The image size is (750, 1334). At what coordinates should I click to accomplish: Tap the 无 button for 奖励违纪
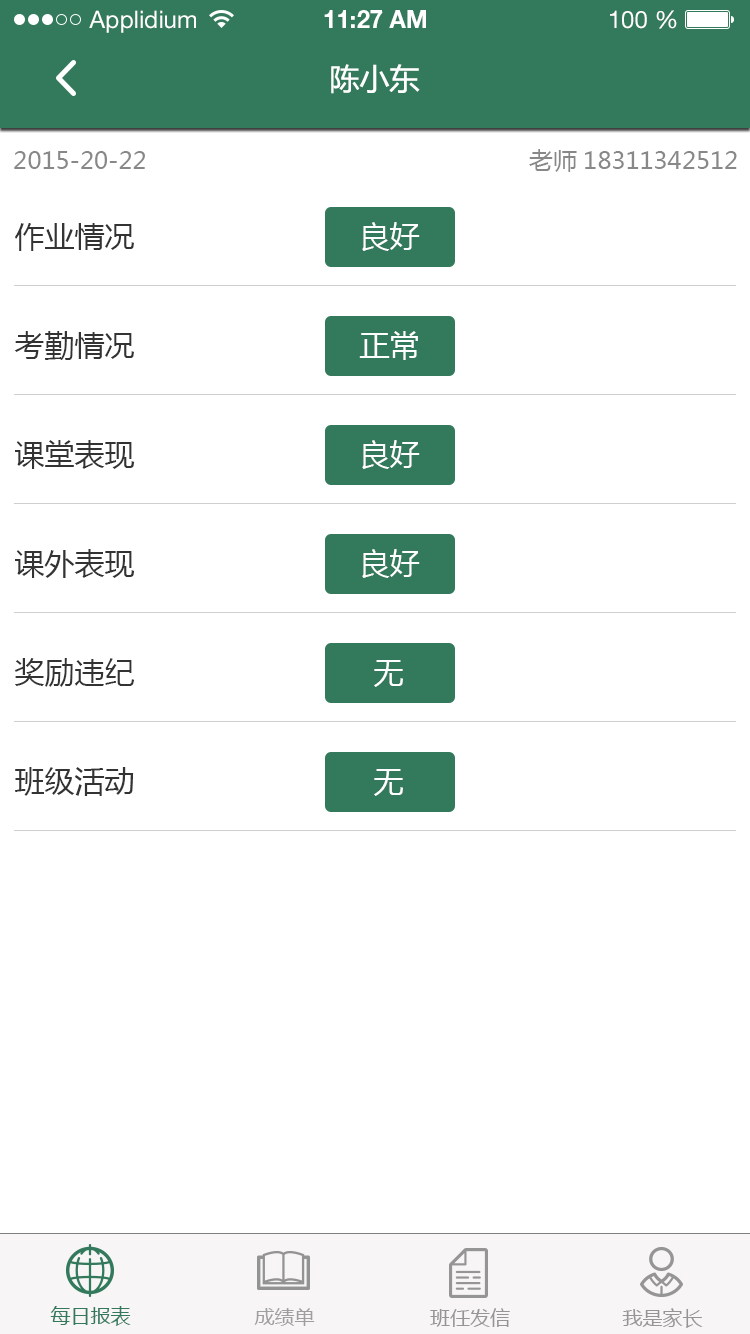(390, 673)
